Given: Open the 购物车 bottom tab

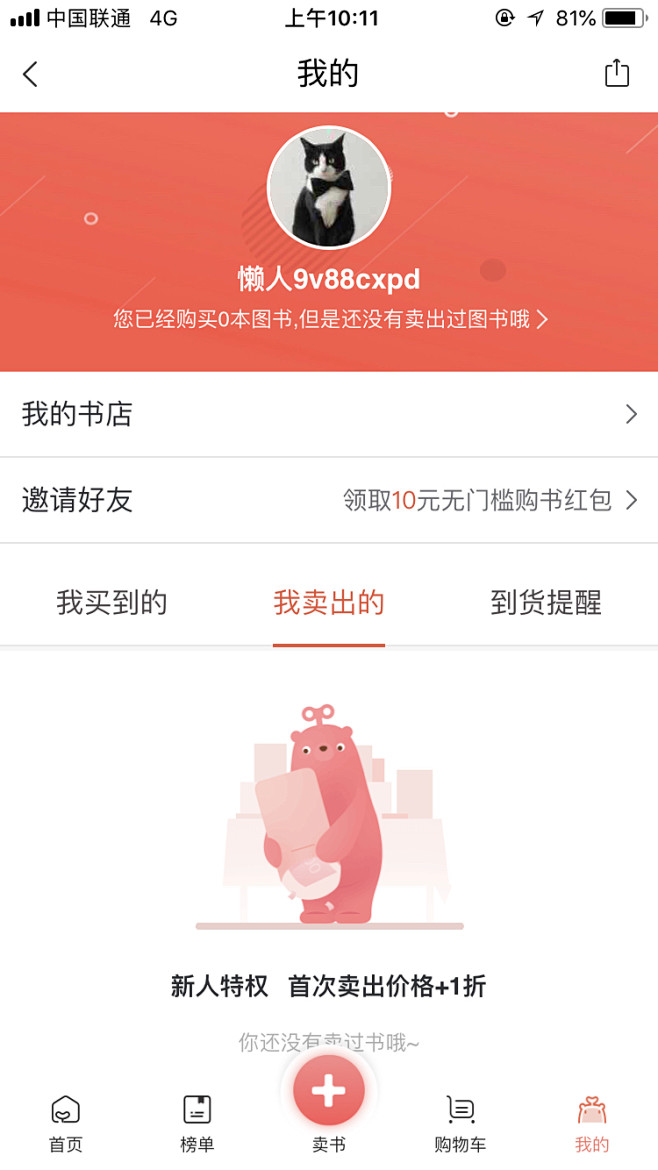Looking at the screenshot, I should [x=460, y=1124].
